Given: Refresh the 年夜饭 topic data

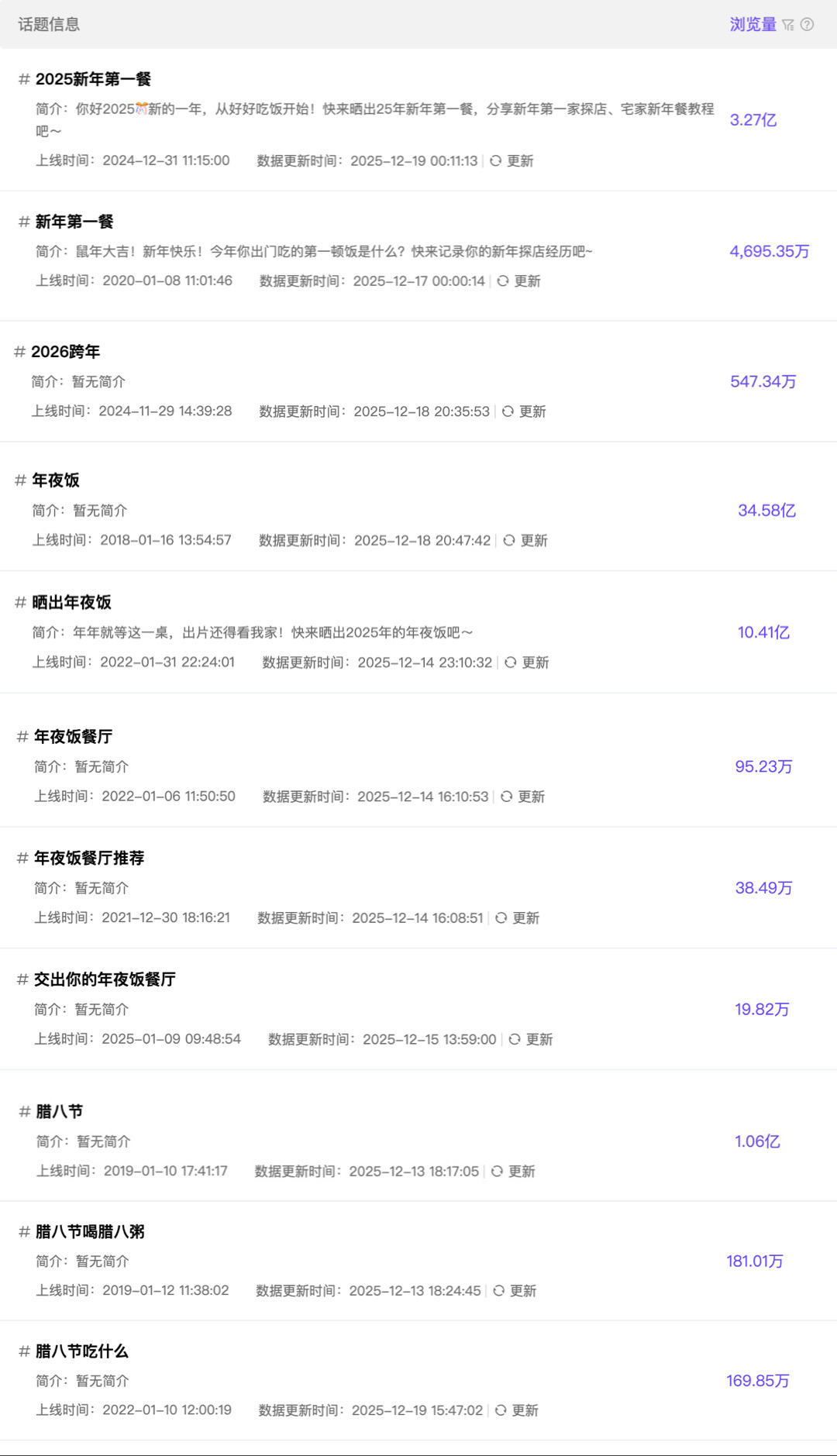Looking at the screenshot, I should click(x=526, y=540).
